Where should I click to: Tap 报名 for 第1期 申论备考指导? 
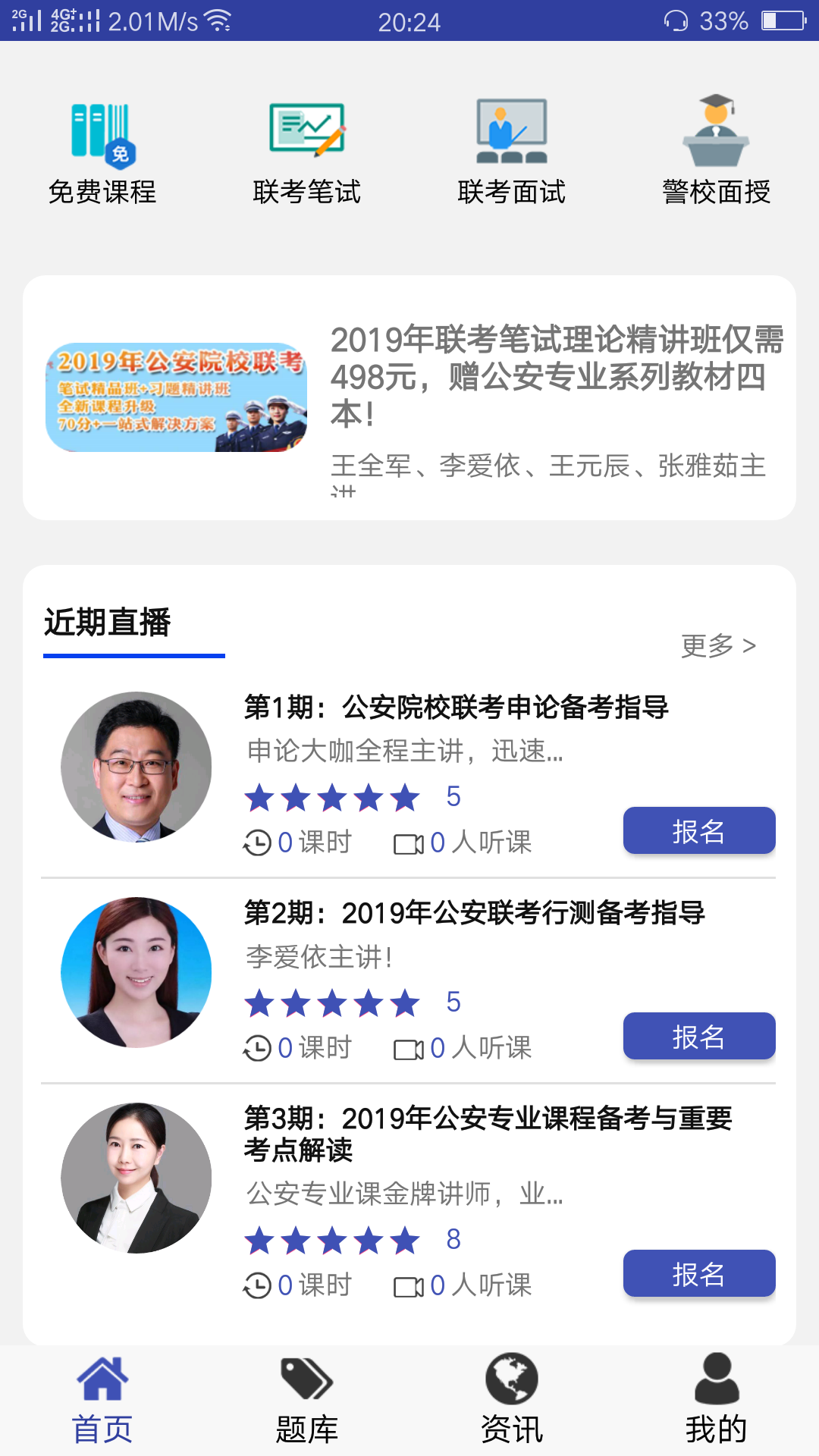698,830
